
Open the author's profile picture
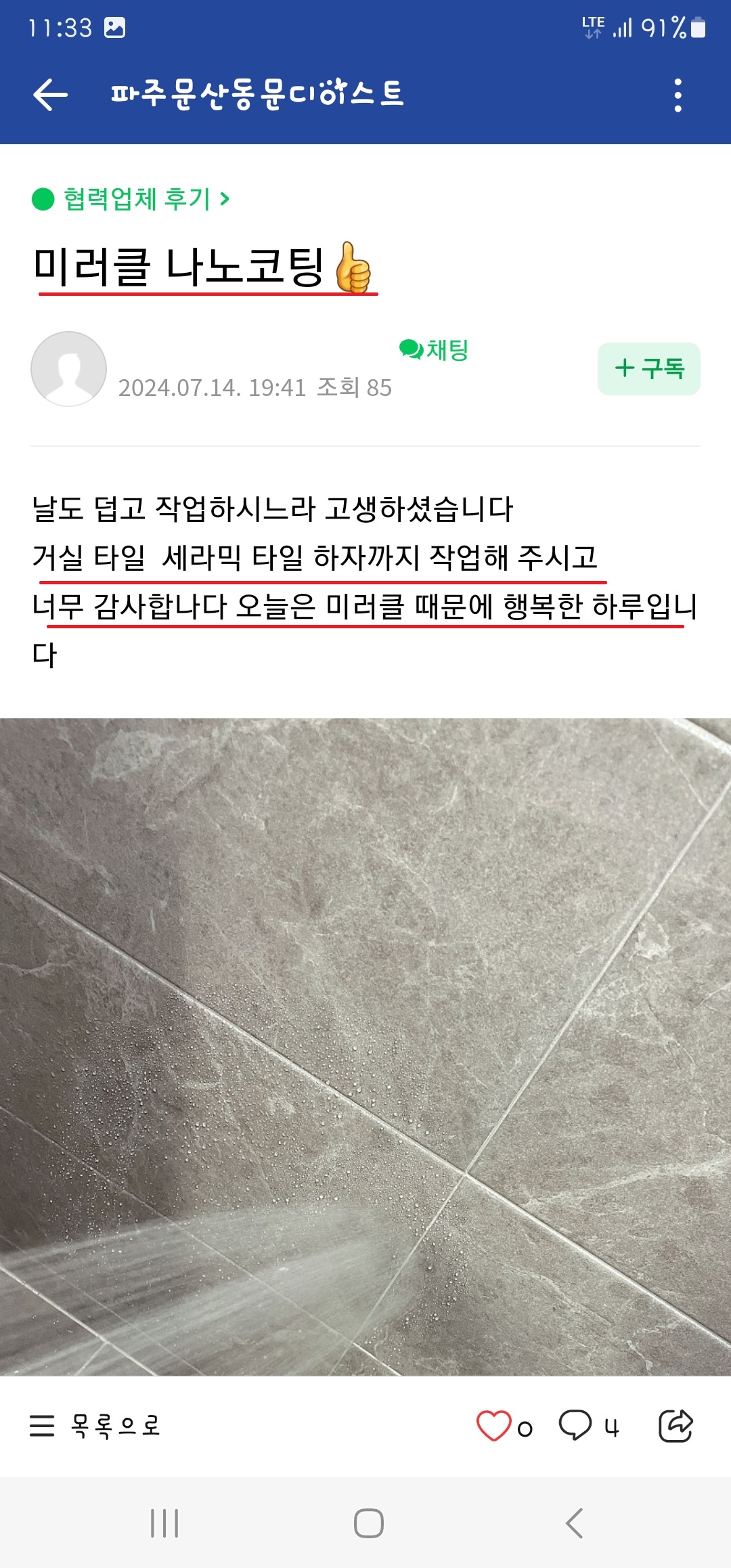68,369
